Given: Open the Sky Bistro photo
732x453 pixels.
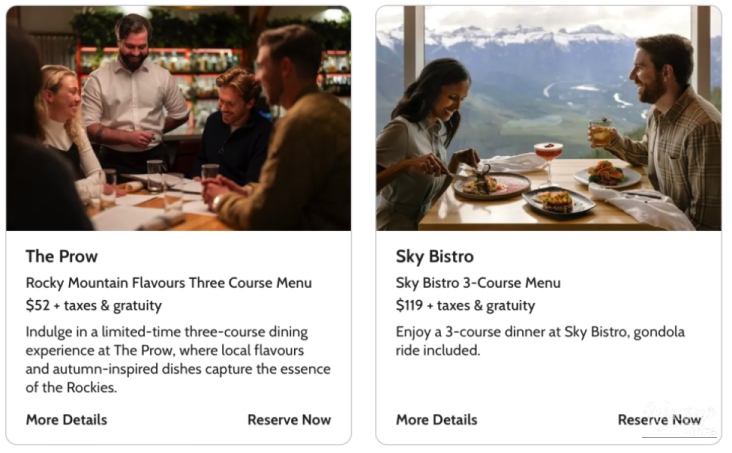Looking at the screenshot, I should pos(548,118).
